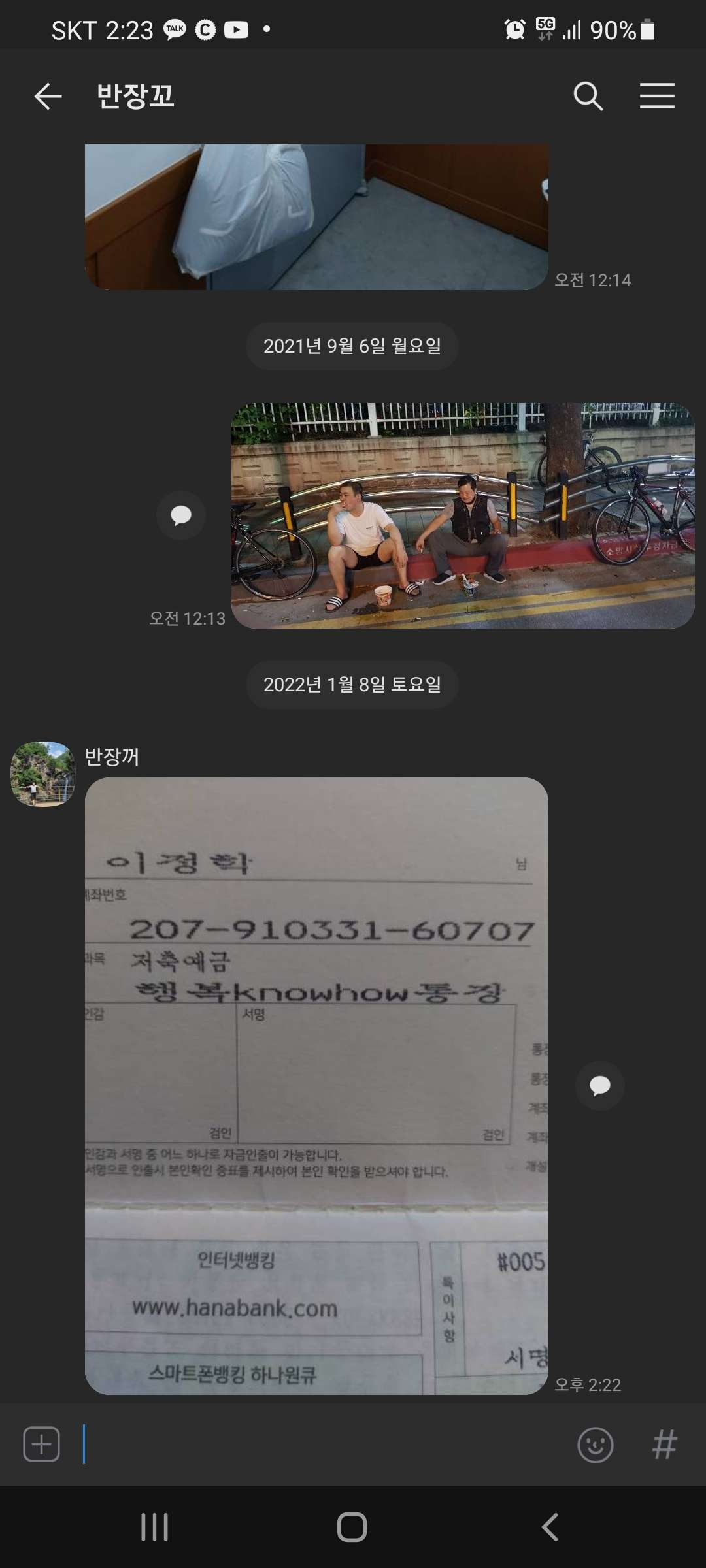
Task: Open the street photo with two men sitting
Action: pos(463,516)
